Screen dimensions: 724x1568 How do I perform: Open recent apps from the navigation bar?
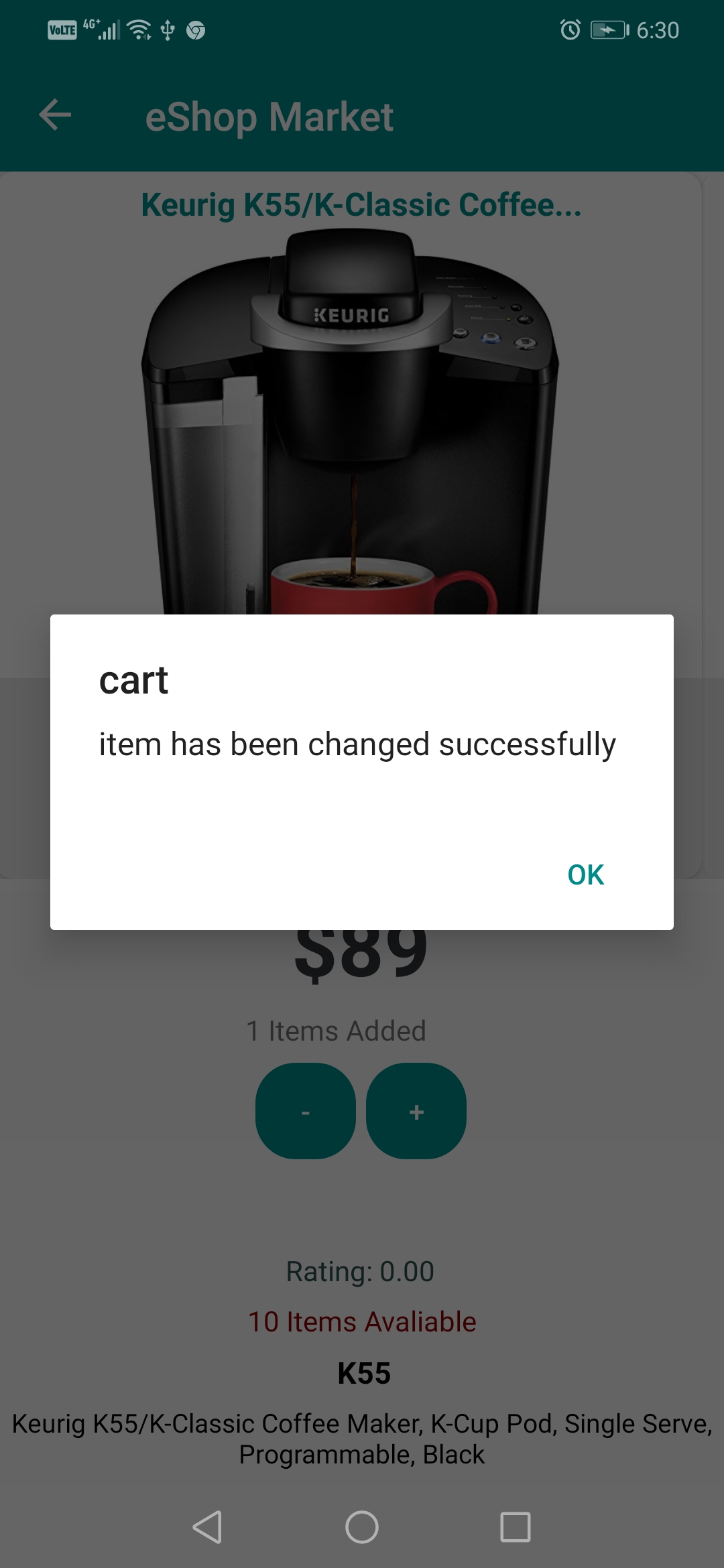(515, 1527)
